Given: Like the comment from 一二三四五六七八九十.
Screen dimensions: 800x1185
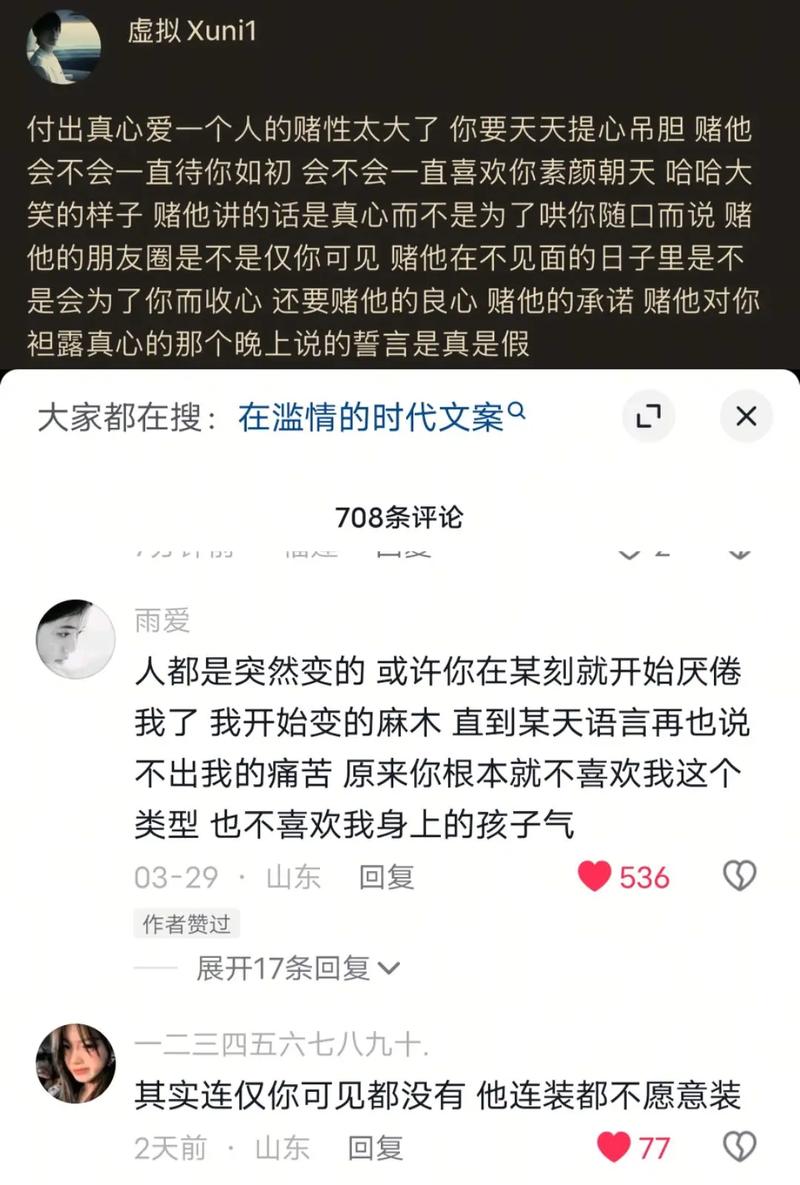Looking at the screenshot, I should (614, 1146).
